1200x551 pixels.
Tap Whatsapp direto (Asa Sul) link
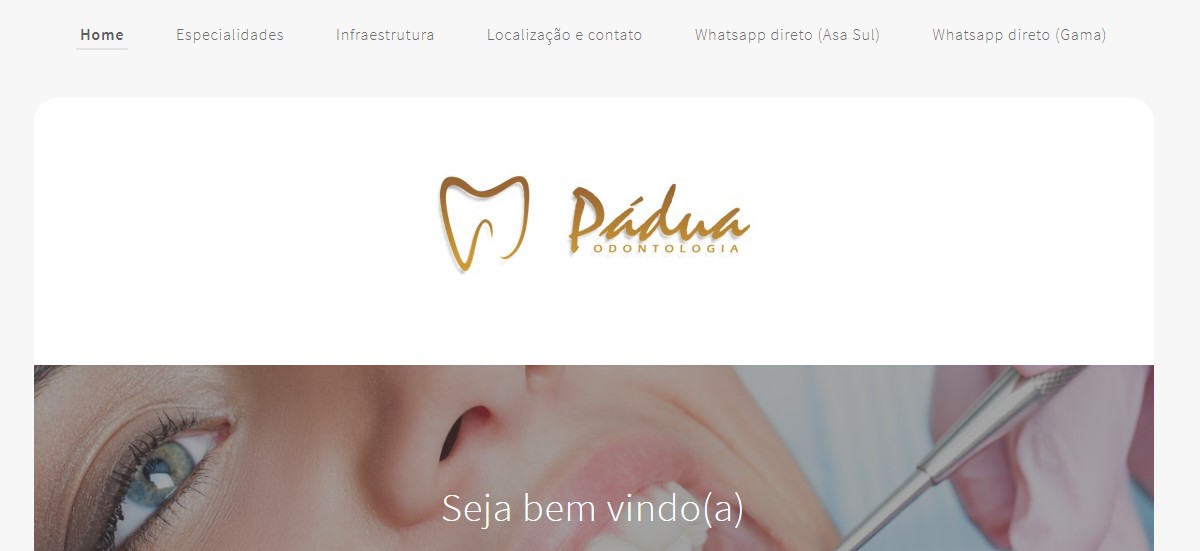click(x=787, y=35)
